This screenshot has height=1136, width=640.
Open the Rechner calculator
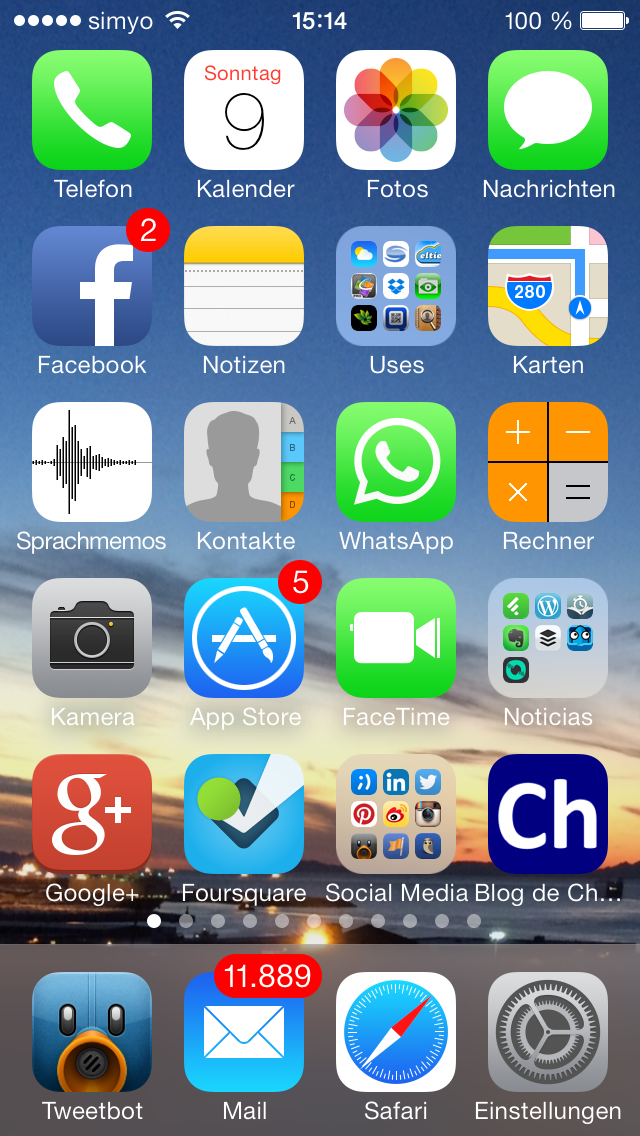coord(548,462)
